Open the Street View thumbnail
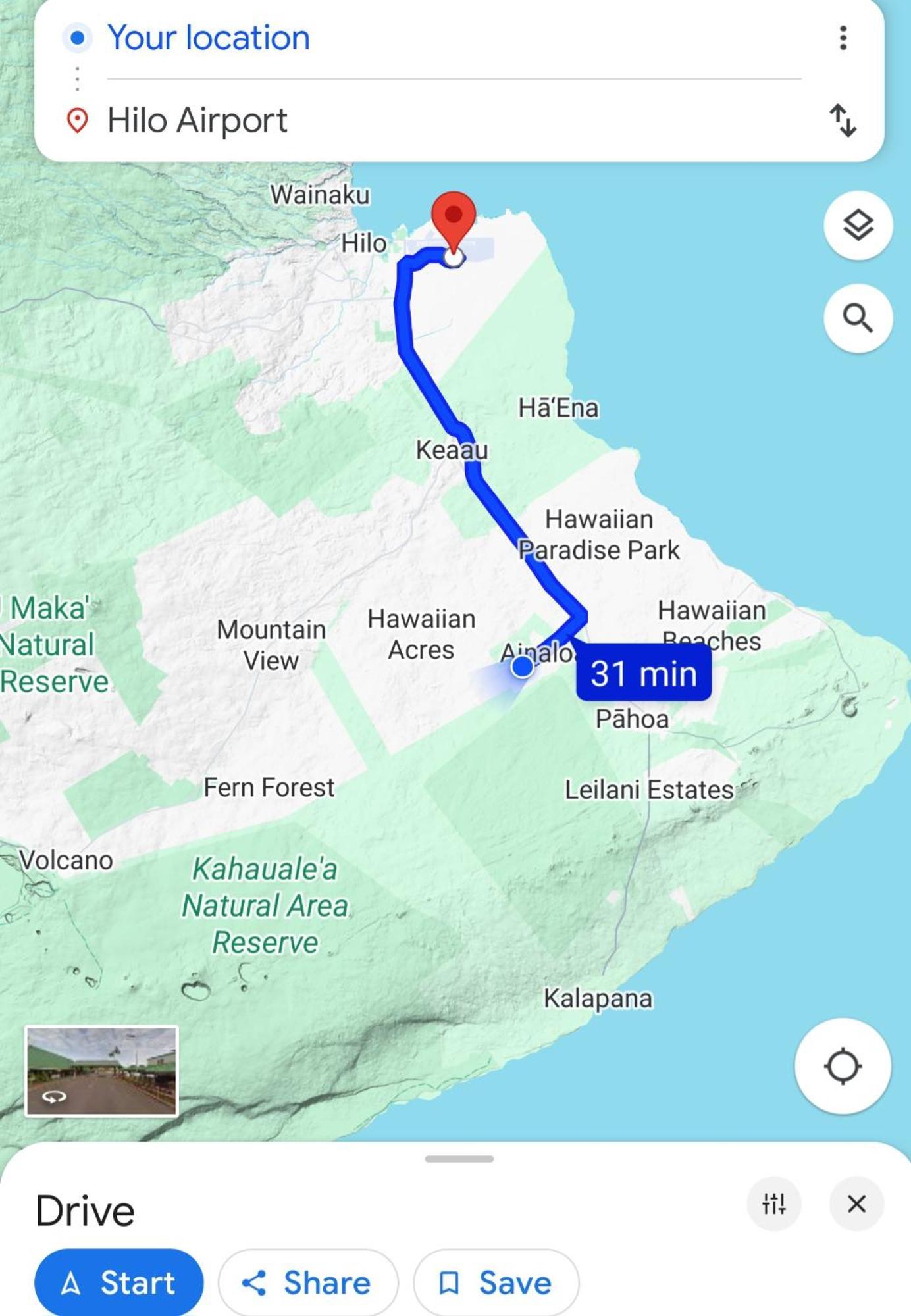The width and height of the screenshot is (911, 1316). (101, 1071)
